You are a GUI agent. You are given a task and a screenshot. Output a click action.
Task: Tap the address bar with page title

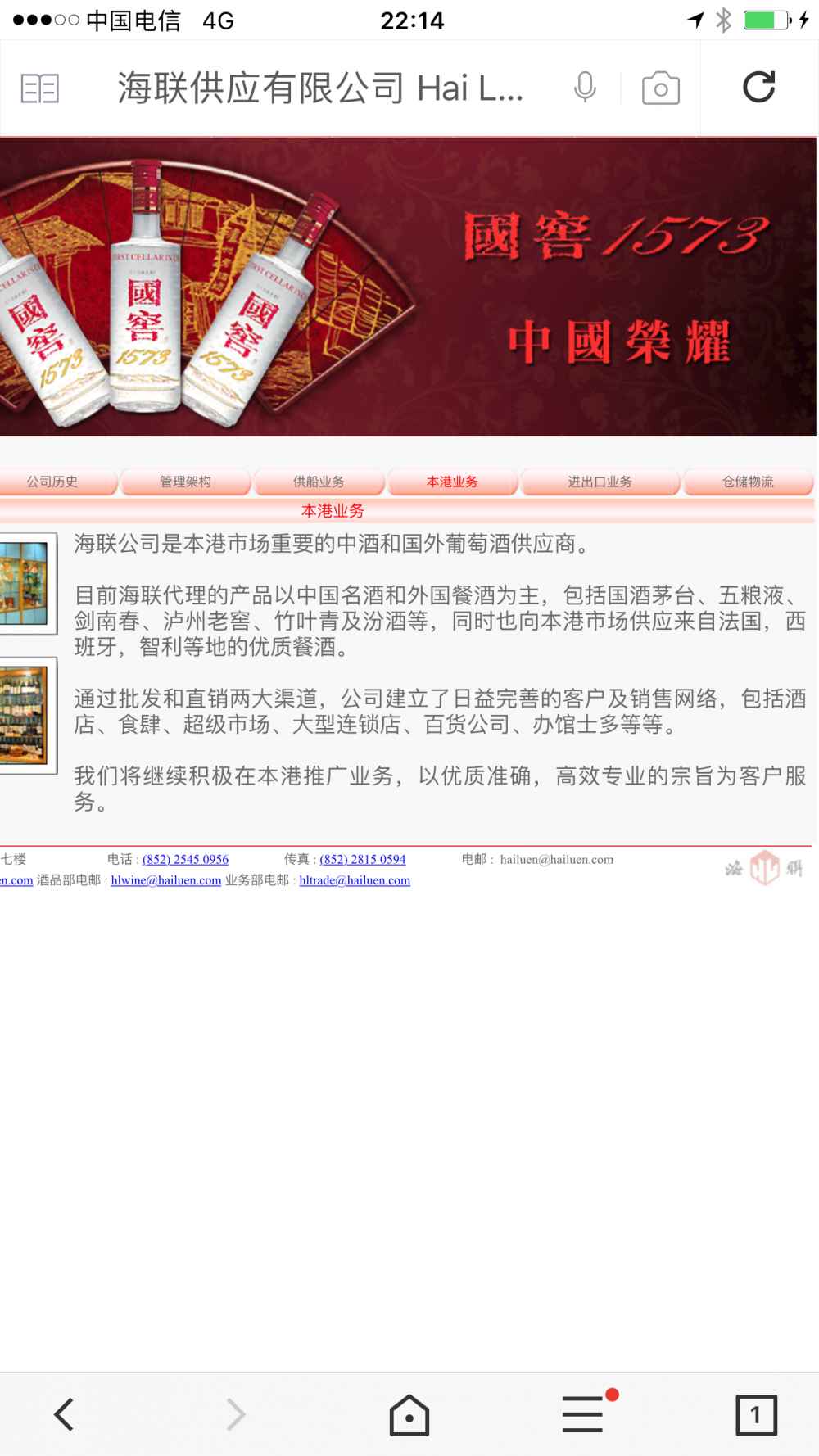[319, 88]
